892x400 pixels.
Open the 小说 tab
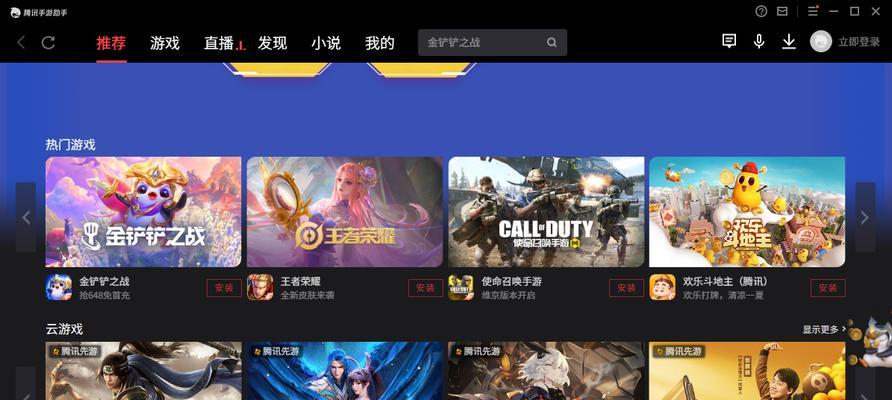pos(326,43)
